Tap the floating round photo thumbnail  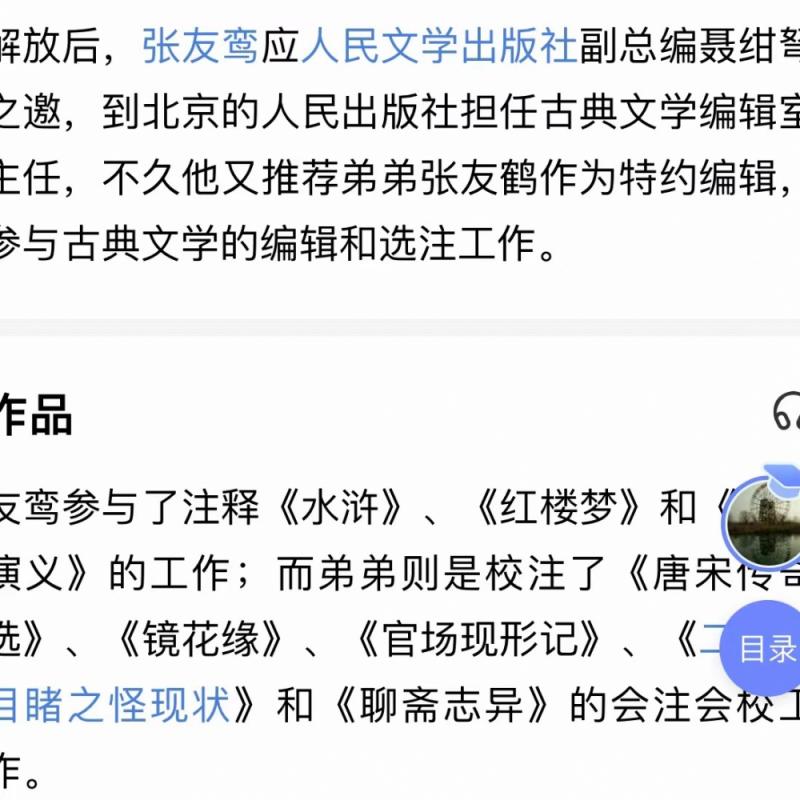tap(765, 519)
